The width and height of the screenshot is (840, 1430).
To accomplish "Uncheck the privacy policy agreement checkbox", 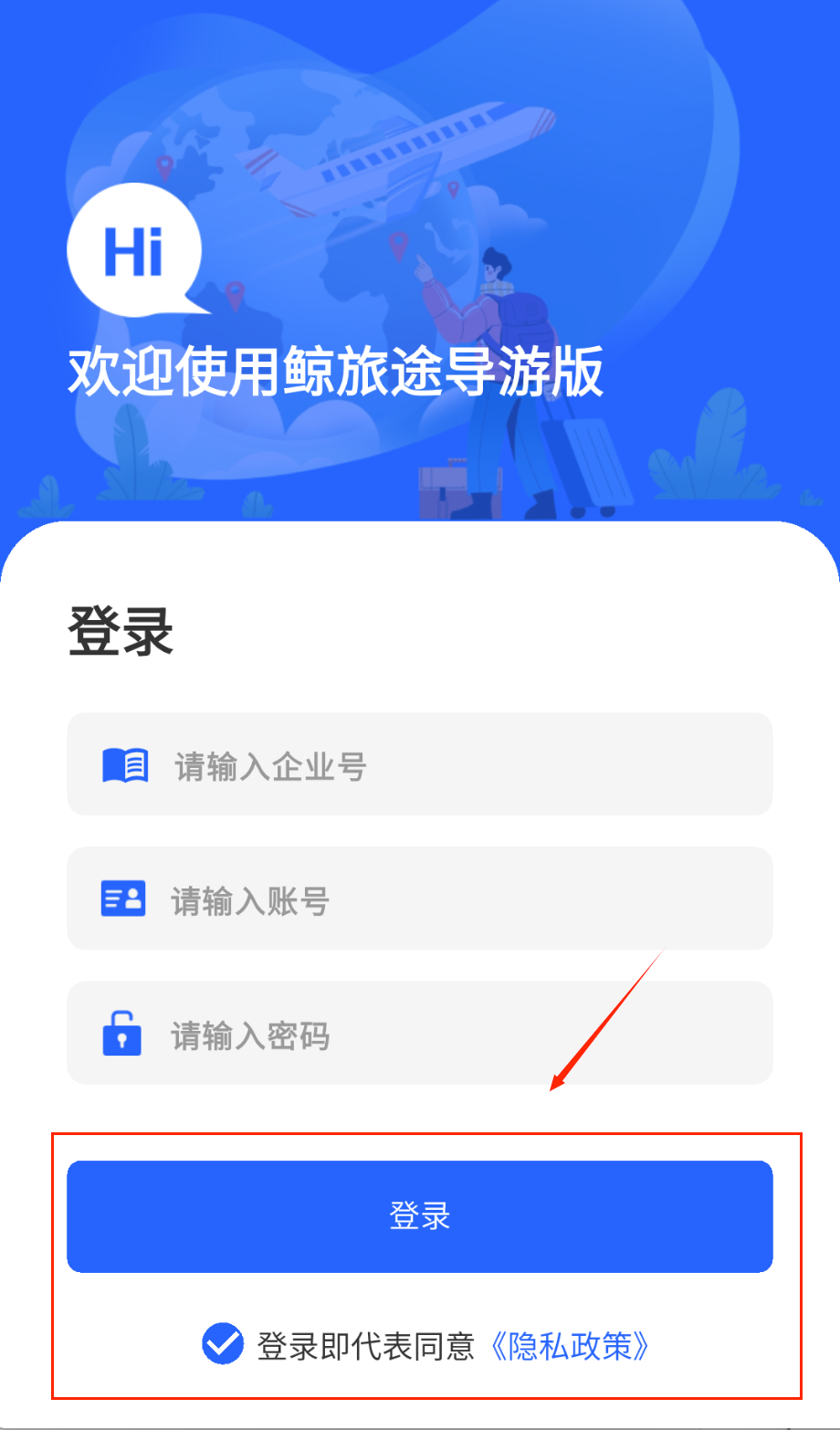I will pyautogui.click(x=222, y=1344).
